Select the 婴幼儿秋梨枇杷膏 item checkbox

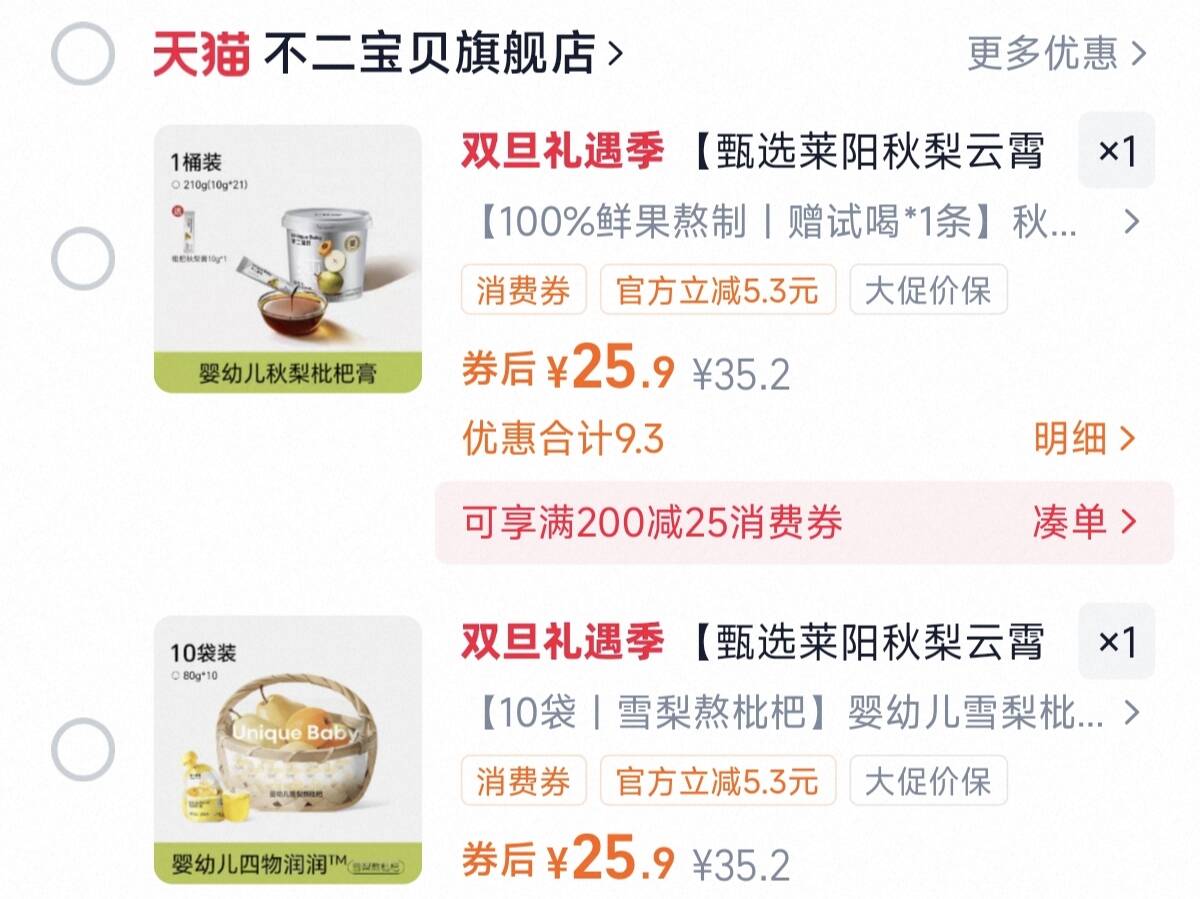tap(83, 259)
